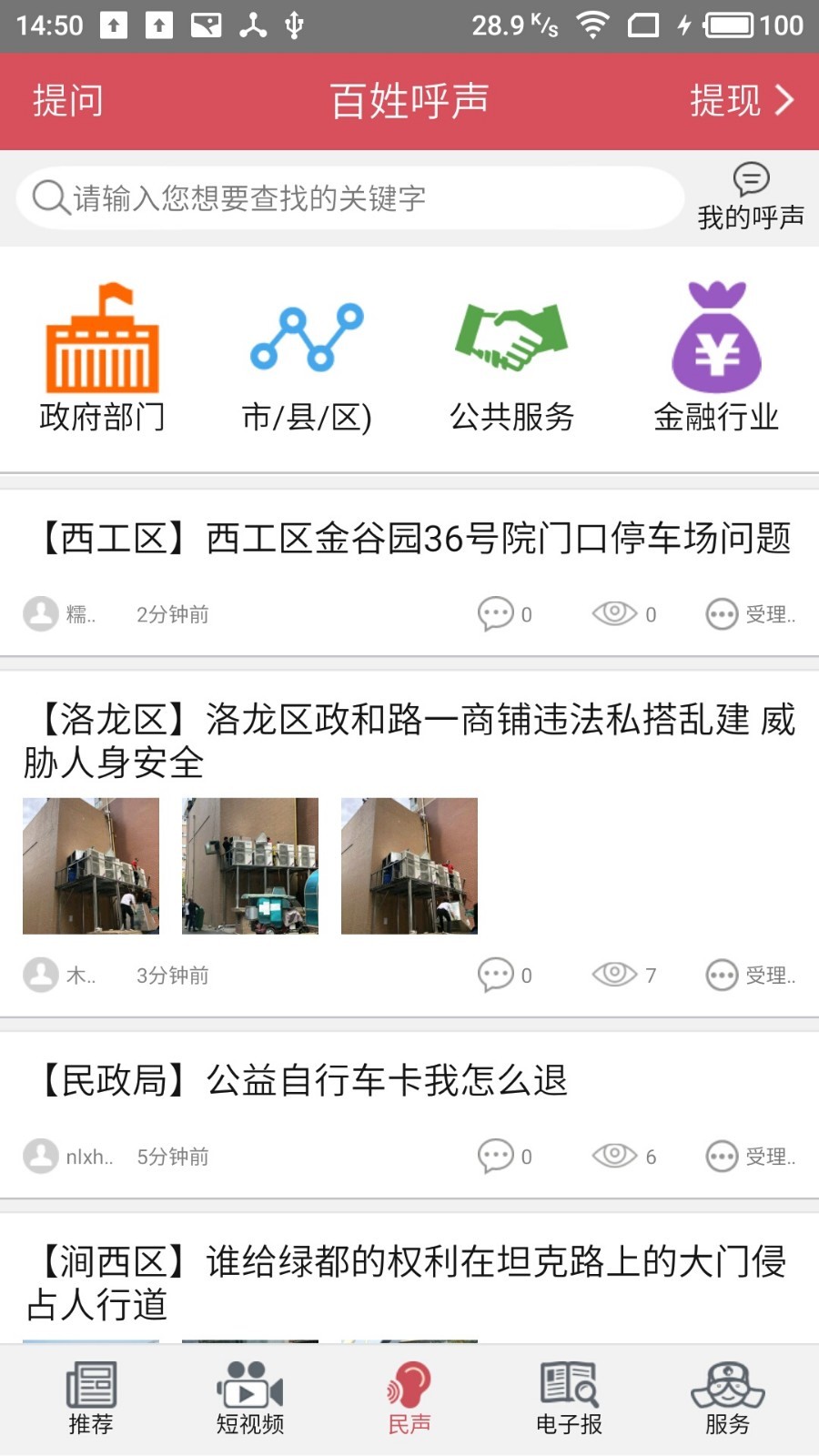Expand 受理 ellipsis on 洛龙区 post
The width and height of the screenshot is (819, 1456).
tap(722, 975)
